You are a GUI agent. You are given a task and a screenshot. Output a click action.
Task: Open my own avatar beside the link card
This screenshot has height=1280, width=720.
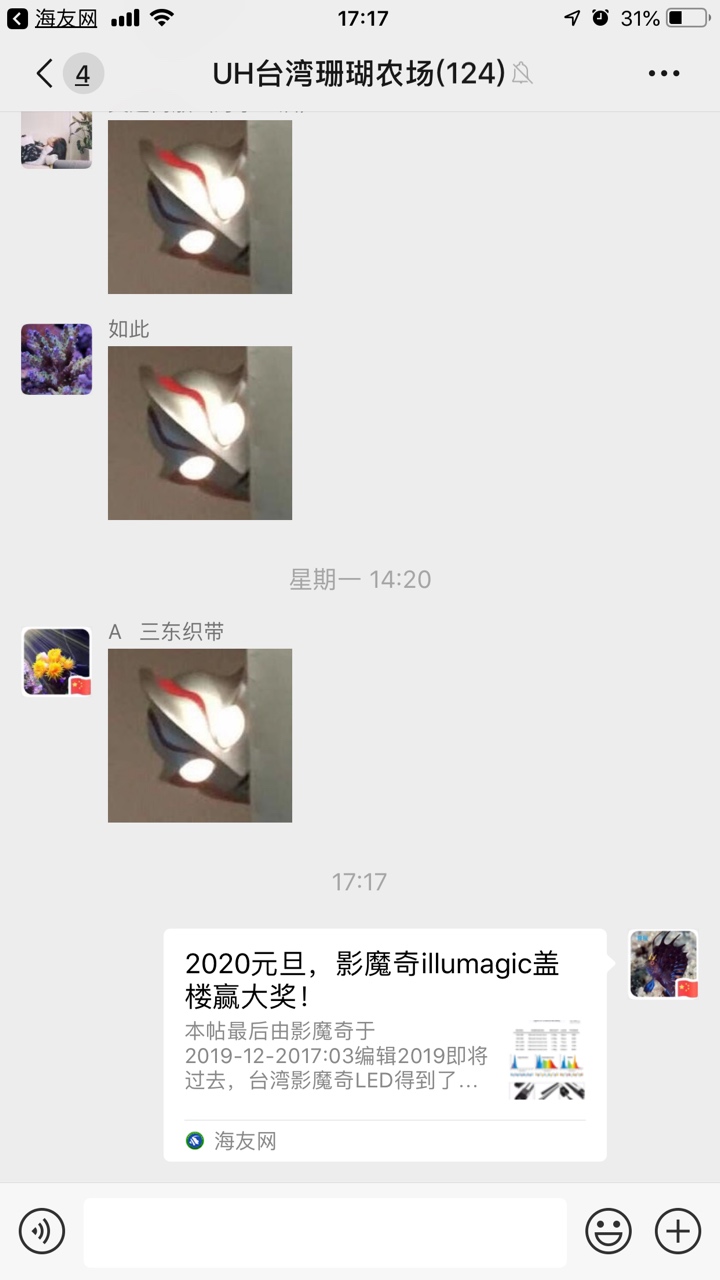pos(663,964)
